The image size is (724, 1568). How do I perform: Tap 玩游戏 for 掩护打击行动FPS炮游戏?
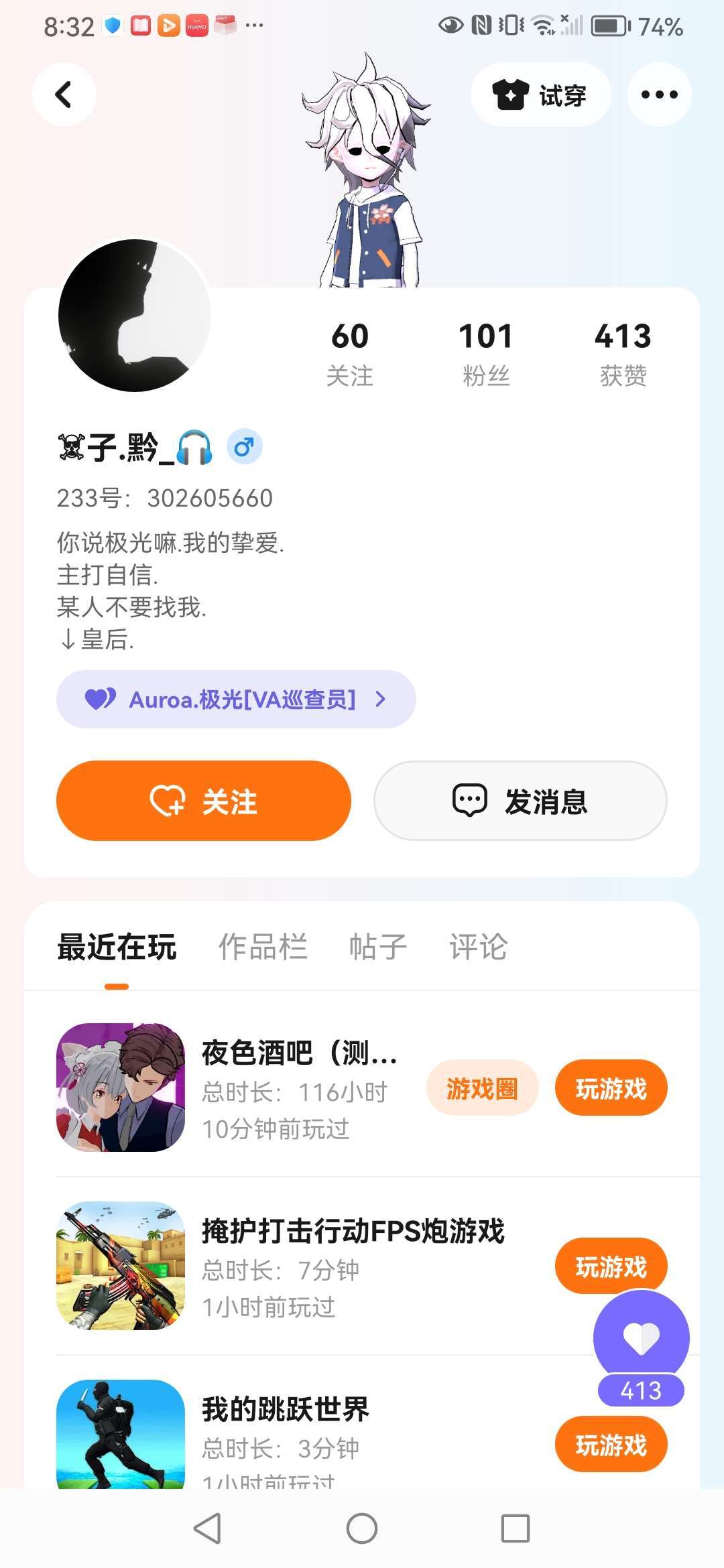pyautogui.click(x=611, y=1266)
